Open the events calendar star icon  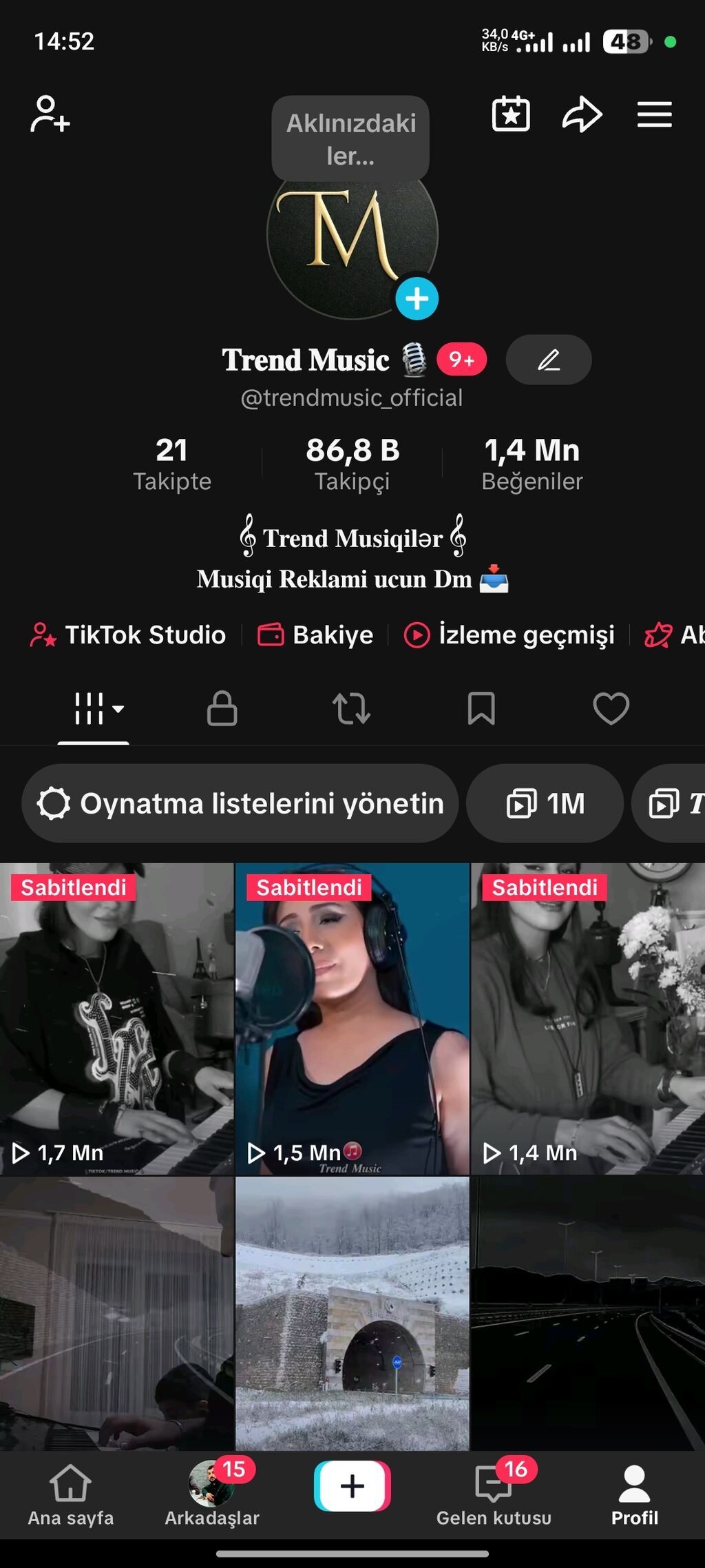511,114
